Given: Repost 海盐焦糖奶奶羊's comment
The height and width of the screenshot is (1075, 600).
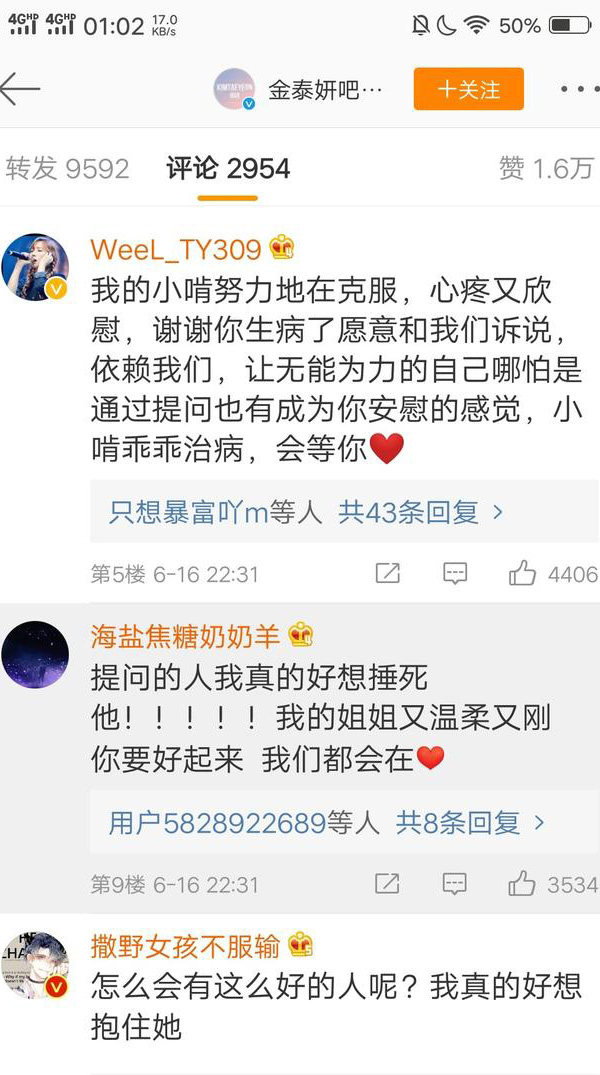Looking at the screenshot, I should 387,884.
